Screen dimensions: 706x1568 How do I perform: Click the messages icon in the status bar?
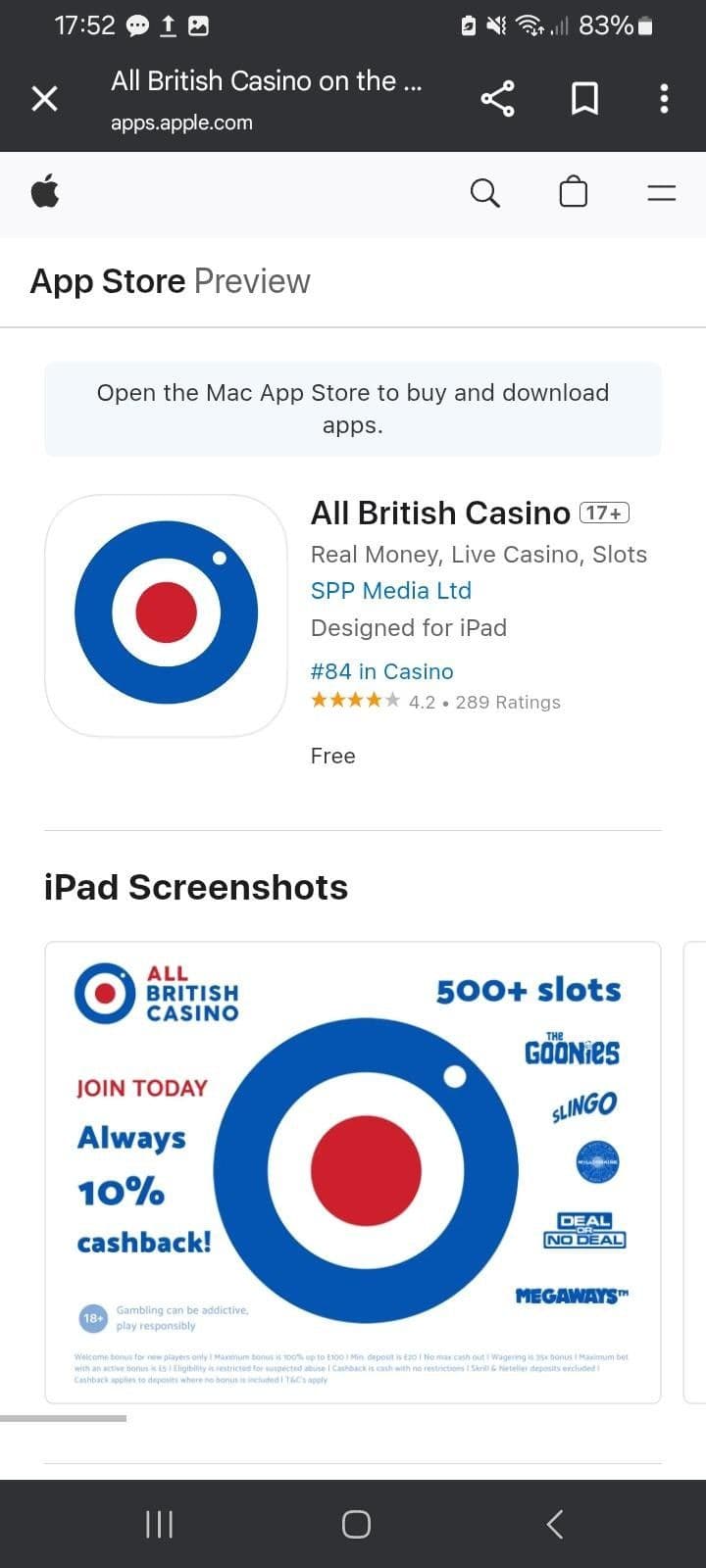coord(137,25)
